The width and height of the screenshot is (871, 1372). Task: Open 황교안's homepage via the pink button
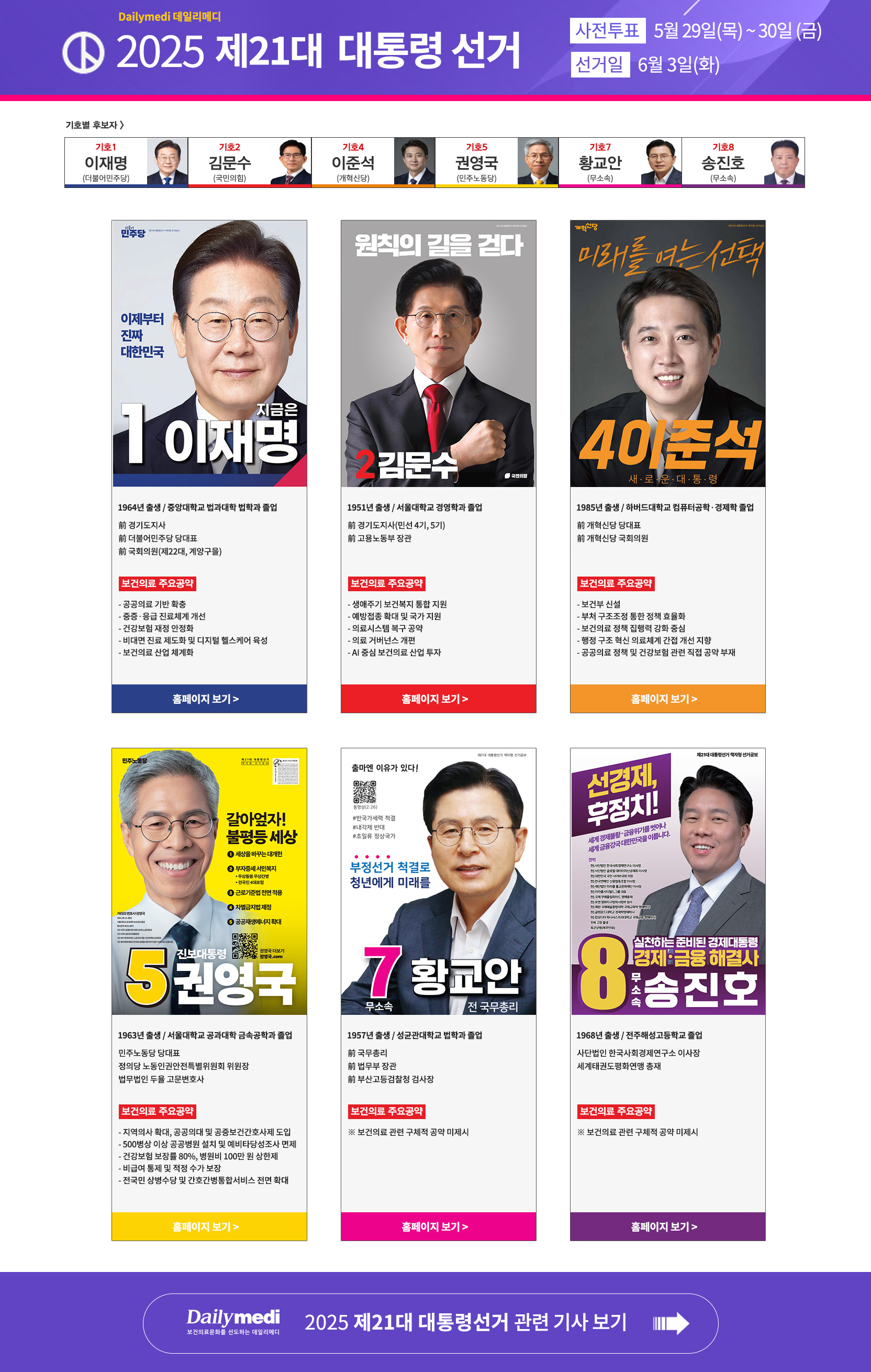click(x=438, y=1226)
